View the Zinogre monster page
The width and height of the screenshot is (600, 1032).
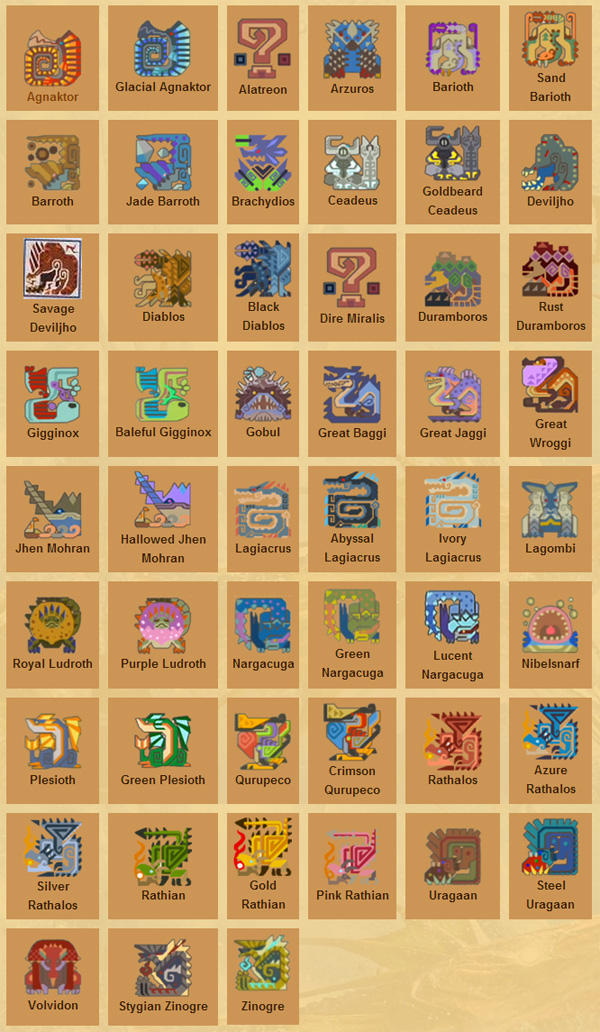[x=263, y=975]
